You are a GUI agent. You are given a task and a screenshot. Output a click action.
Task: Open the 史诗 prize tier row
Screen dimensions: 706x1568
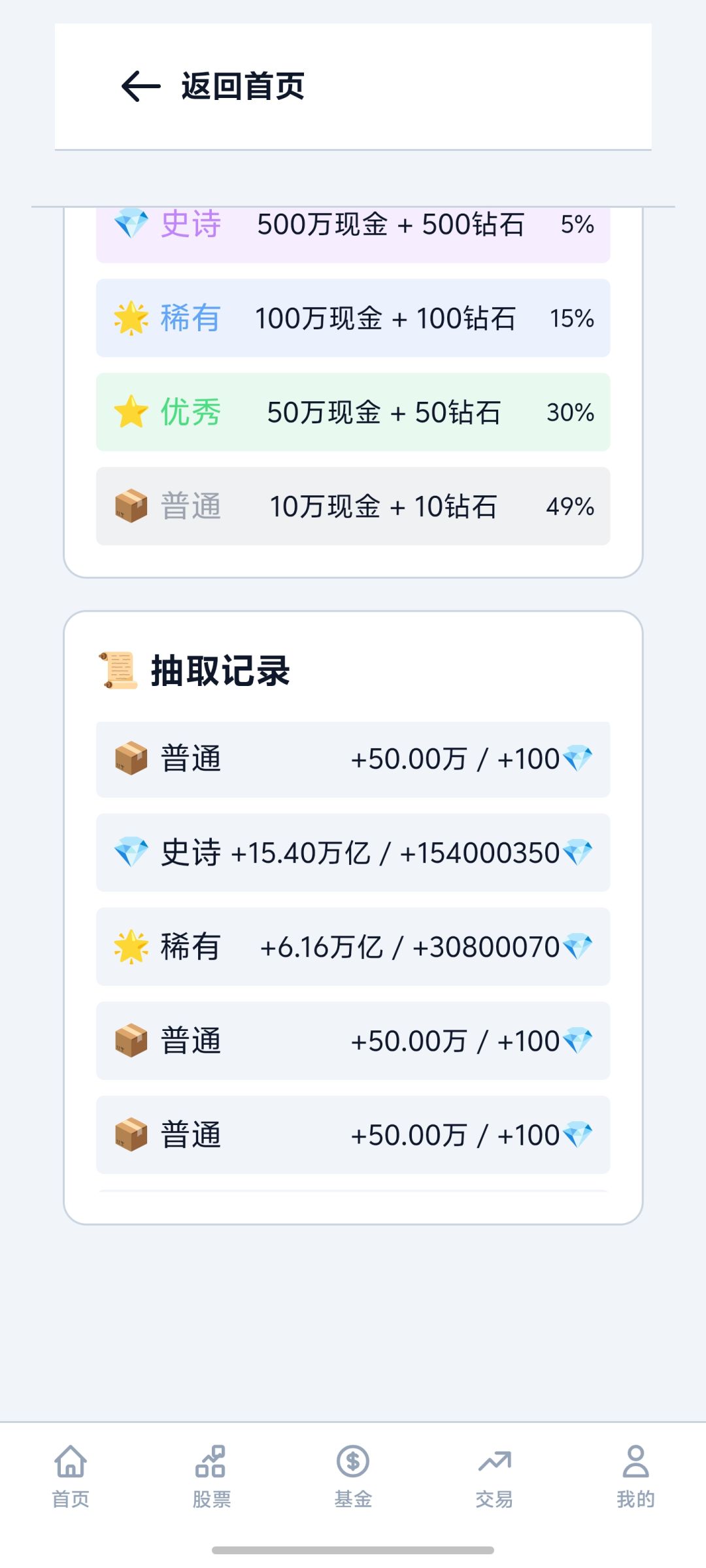pyautogui.click(x=353, y=224)
